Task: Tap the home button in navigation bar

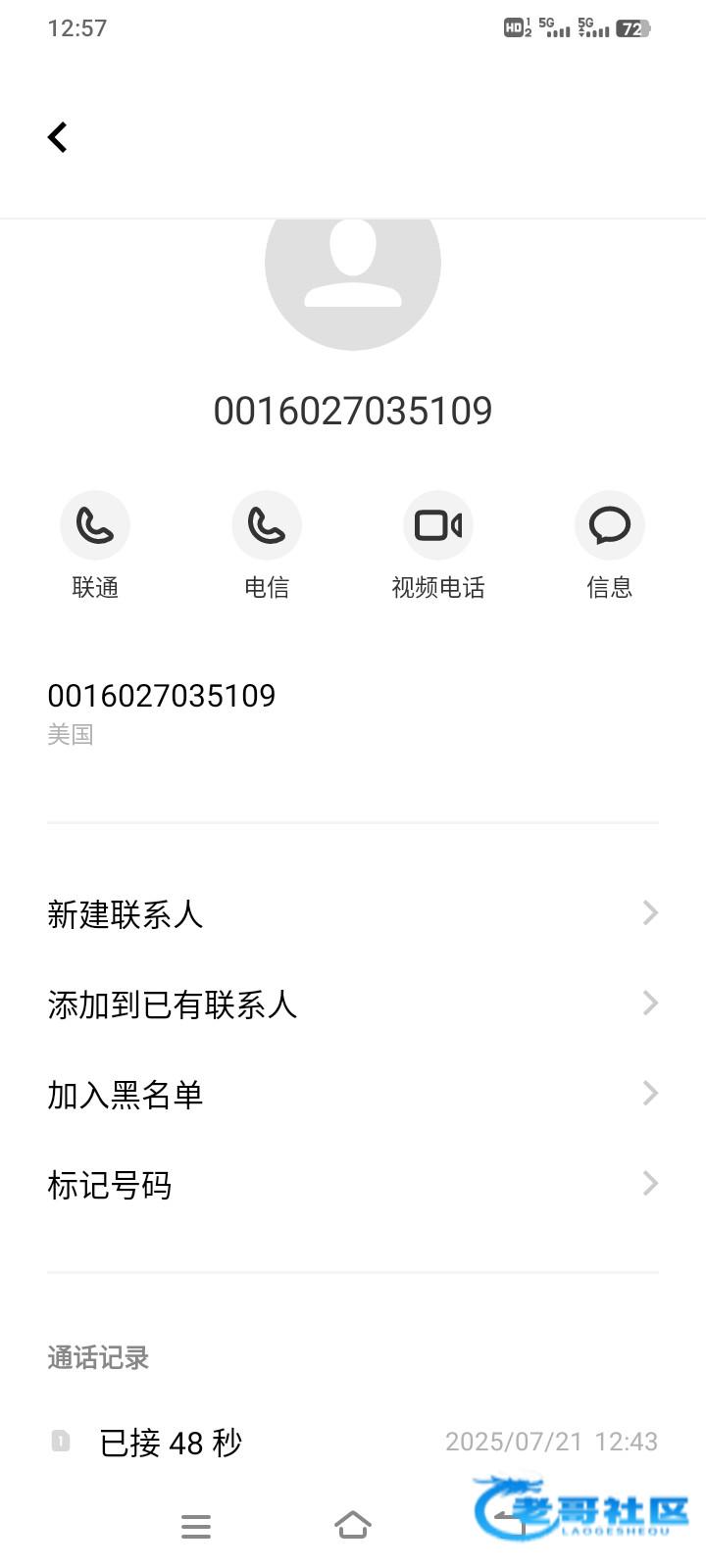Action: coord(353,1526)
